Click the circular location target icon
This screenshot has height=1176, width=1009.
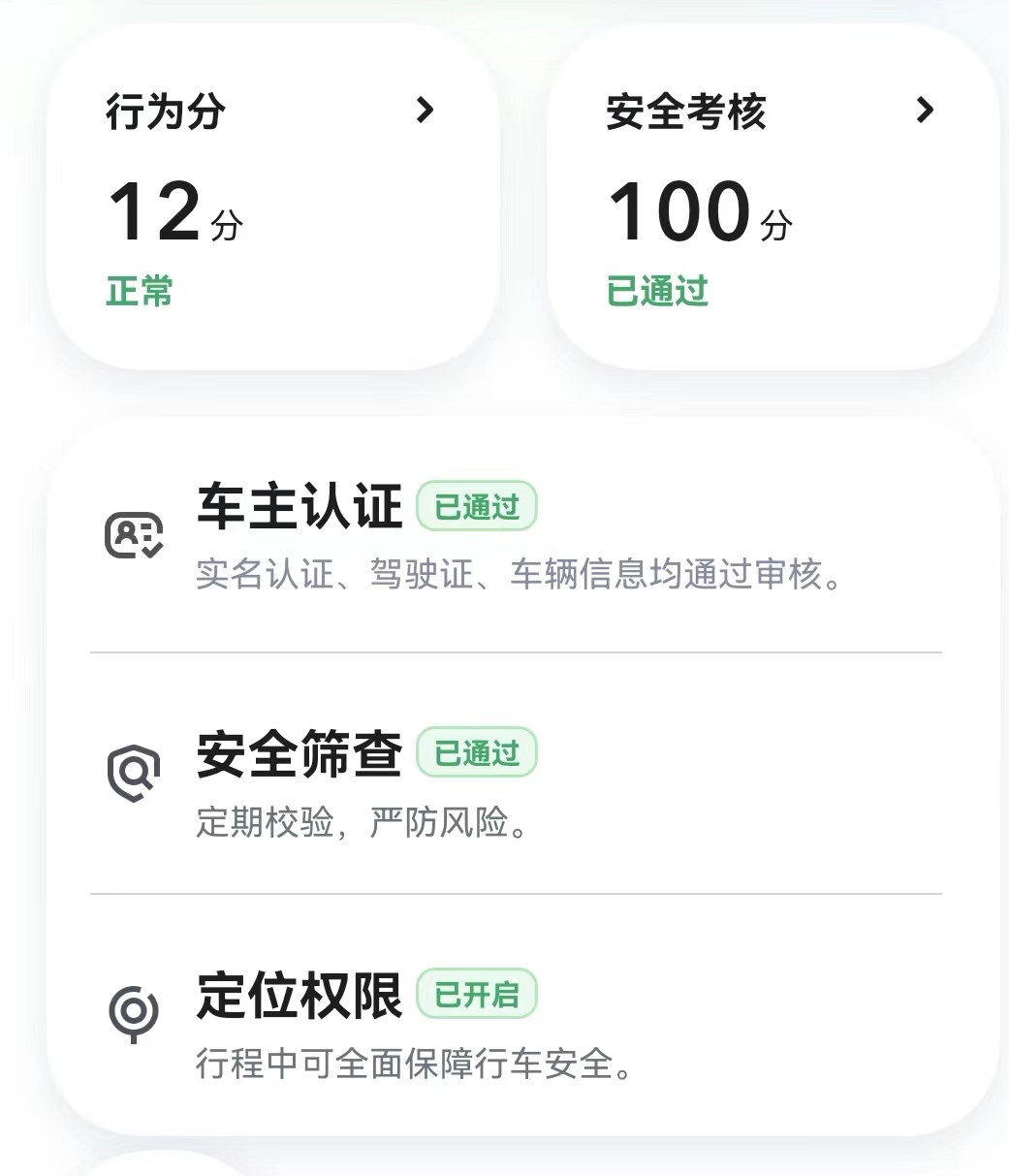[x=133, y=1013]
